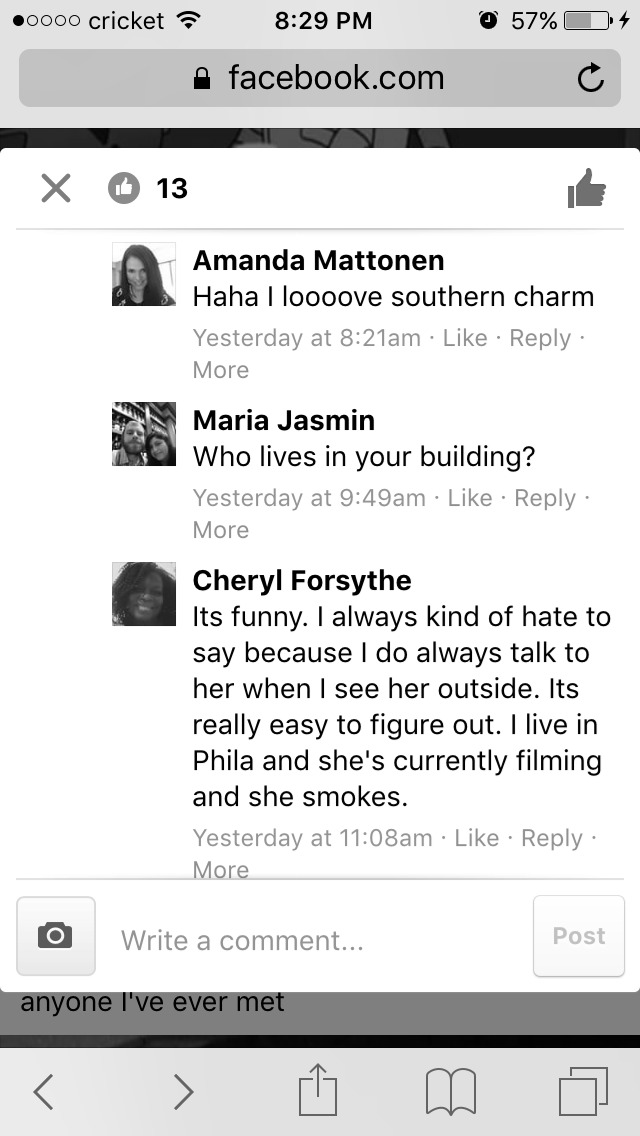Like Cheryl Forsythe's comment
The image size is (640, 1136).
(476, 838)
